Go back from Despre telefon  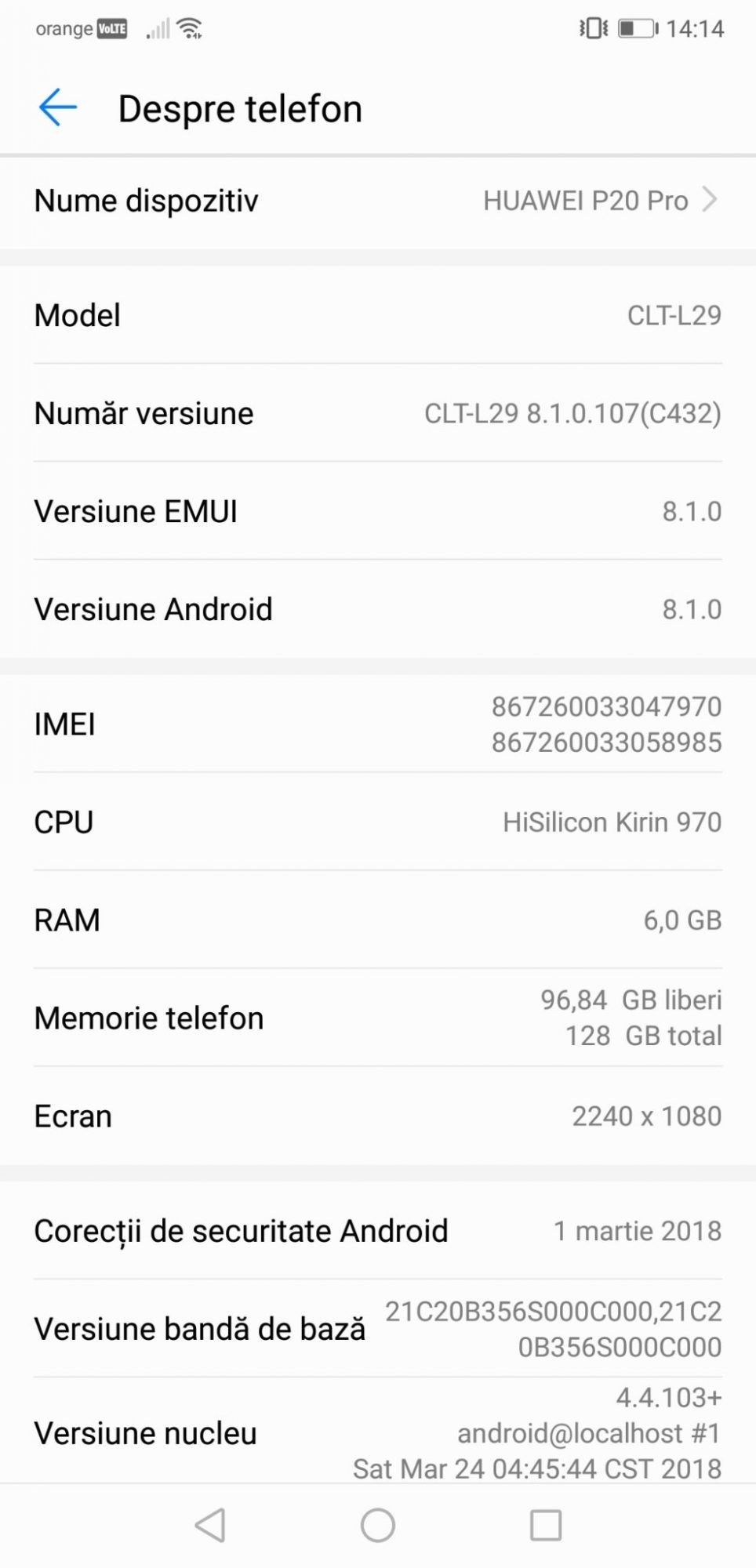tap(57, 107)
